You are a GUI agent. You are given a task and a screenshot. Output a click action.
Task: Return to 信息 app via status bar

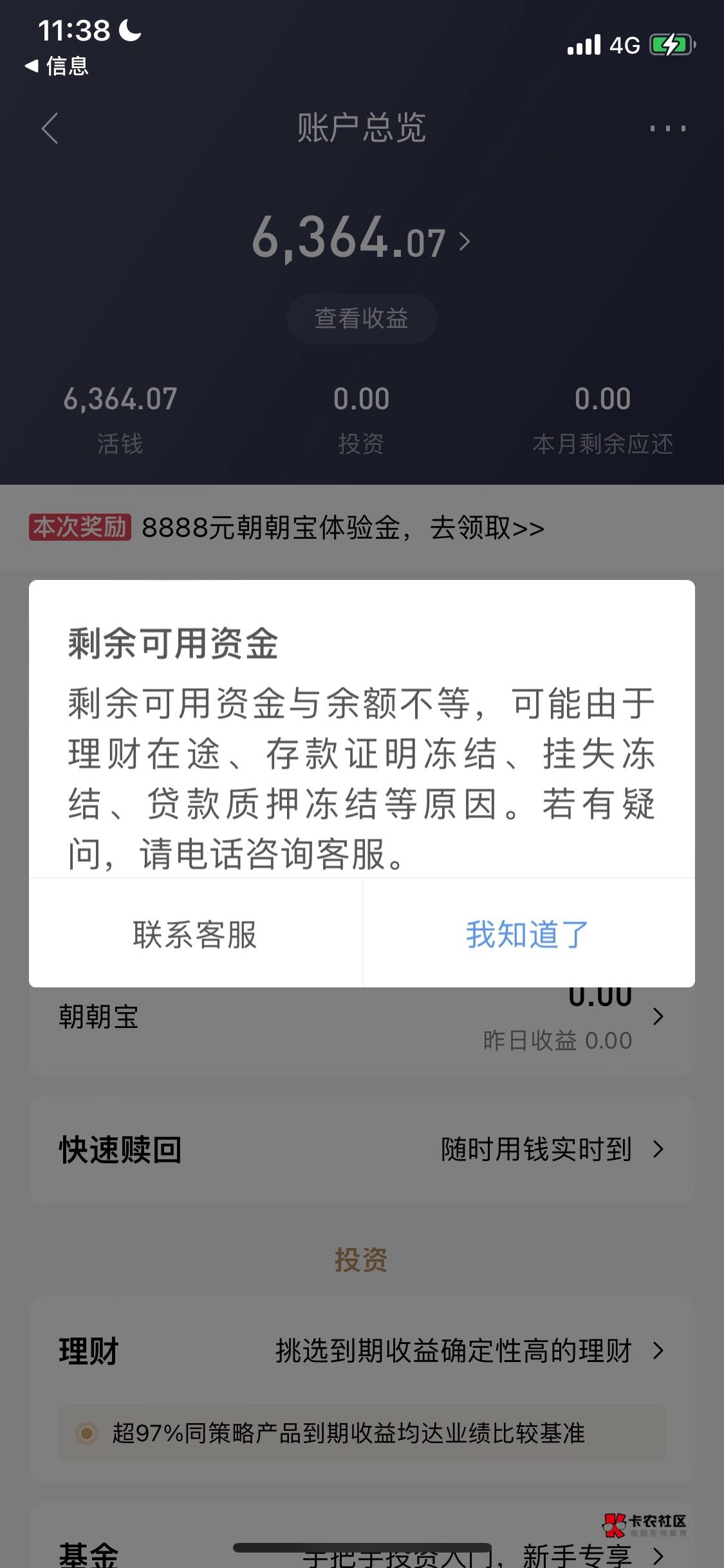(x=57, y=66)
